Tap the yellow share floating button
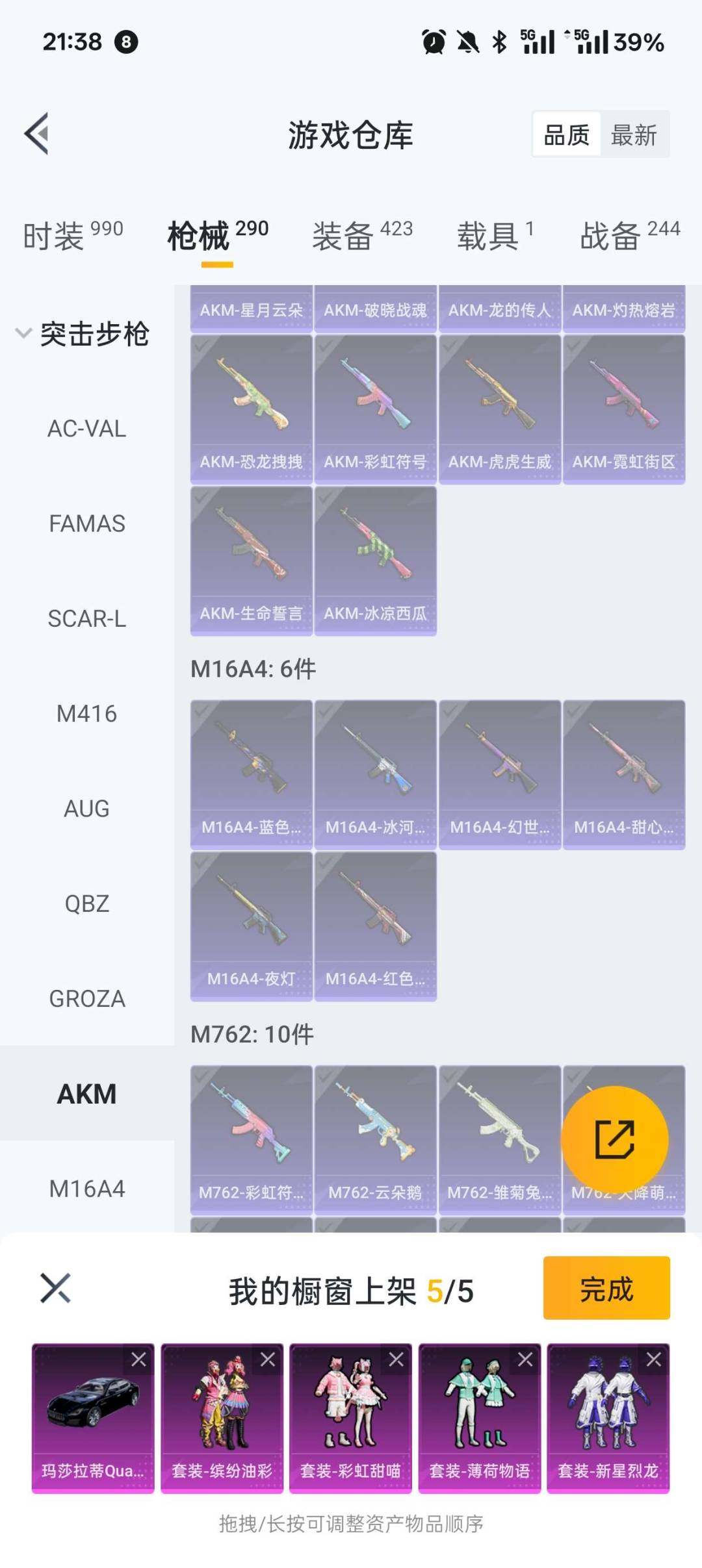The height and width of the screenshot is (1568, 702). point(614,1139)
